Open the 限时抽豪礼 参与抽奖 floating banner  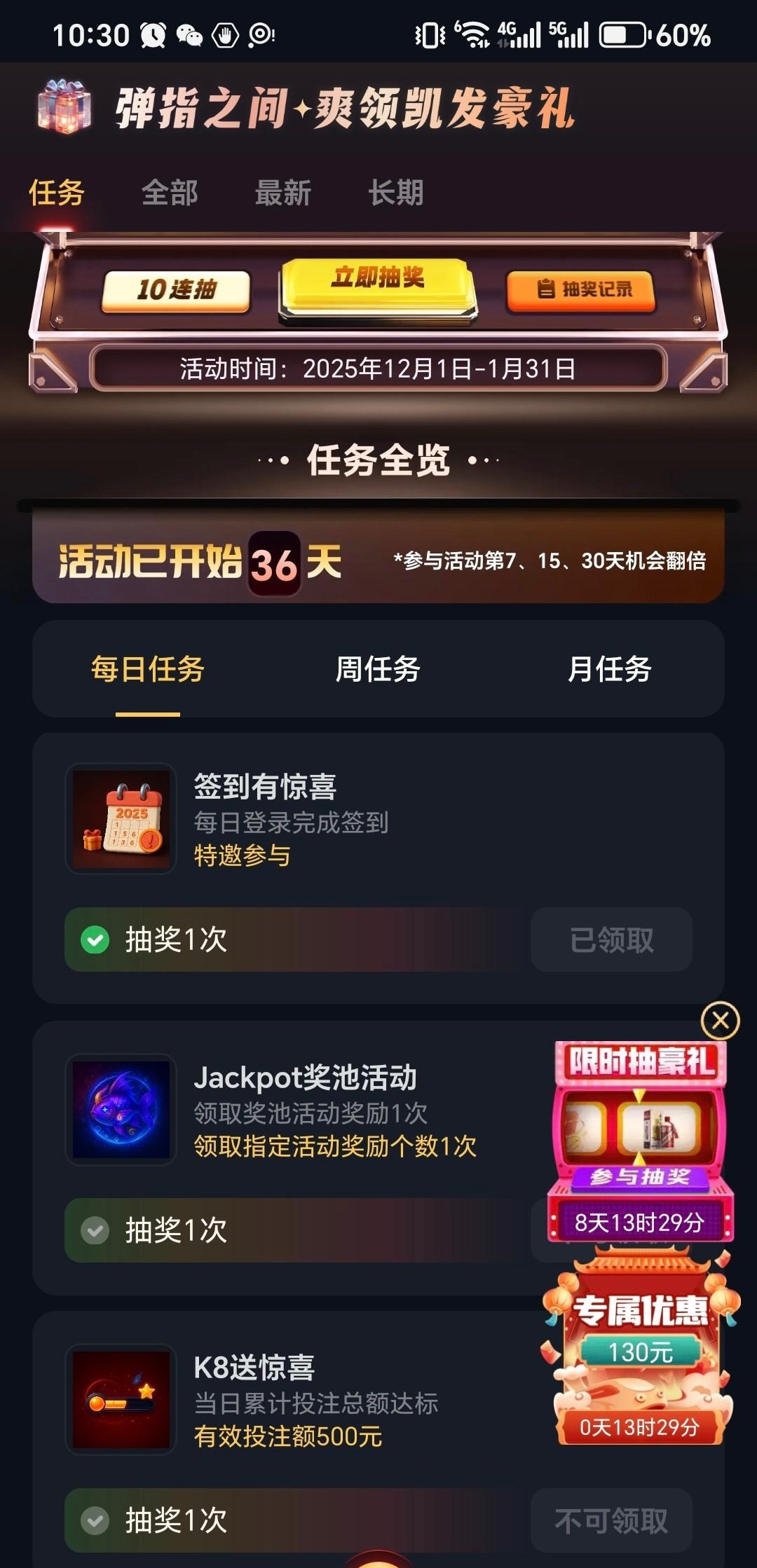[x=641, y=1142]
